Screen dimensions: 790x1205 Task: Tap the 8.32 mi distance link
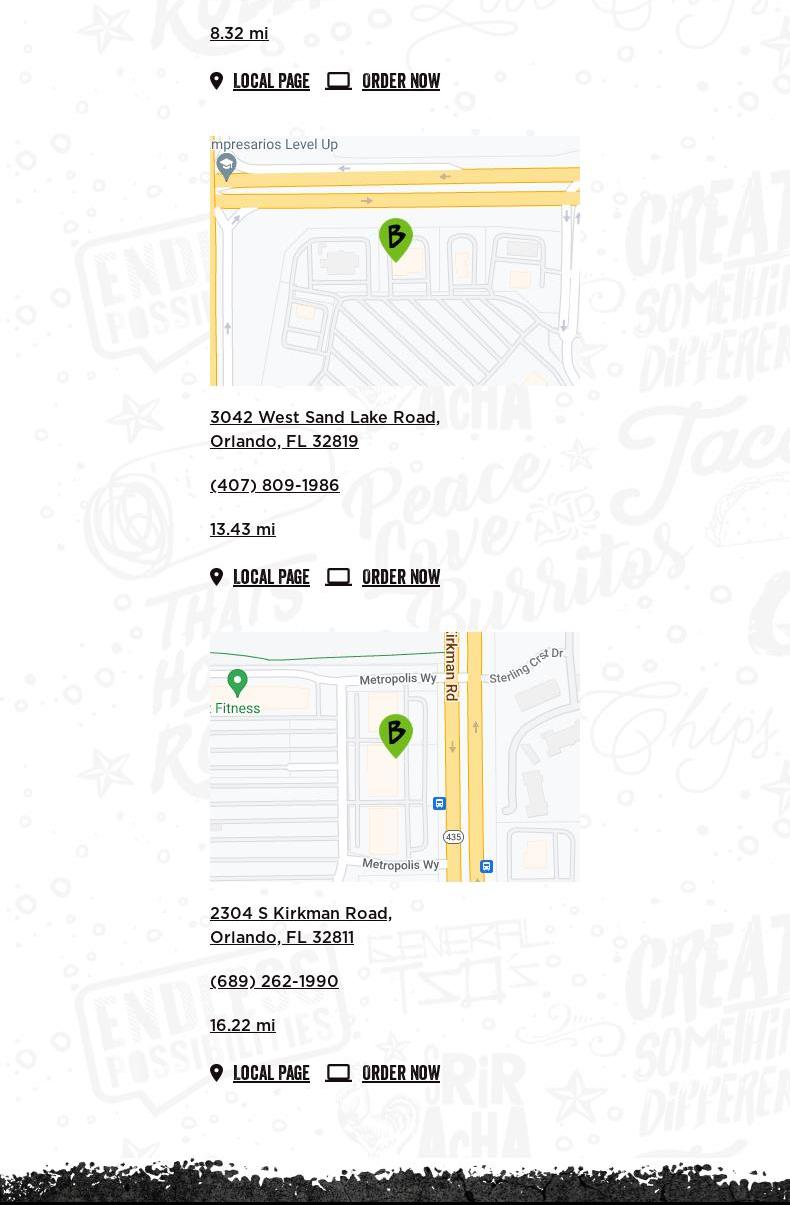click(x=239, y=33)
